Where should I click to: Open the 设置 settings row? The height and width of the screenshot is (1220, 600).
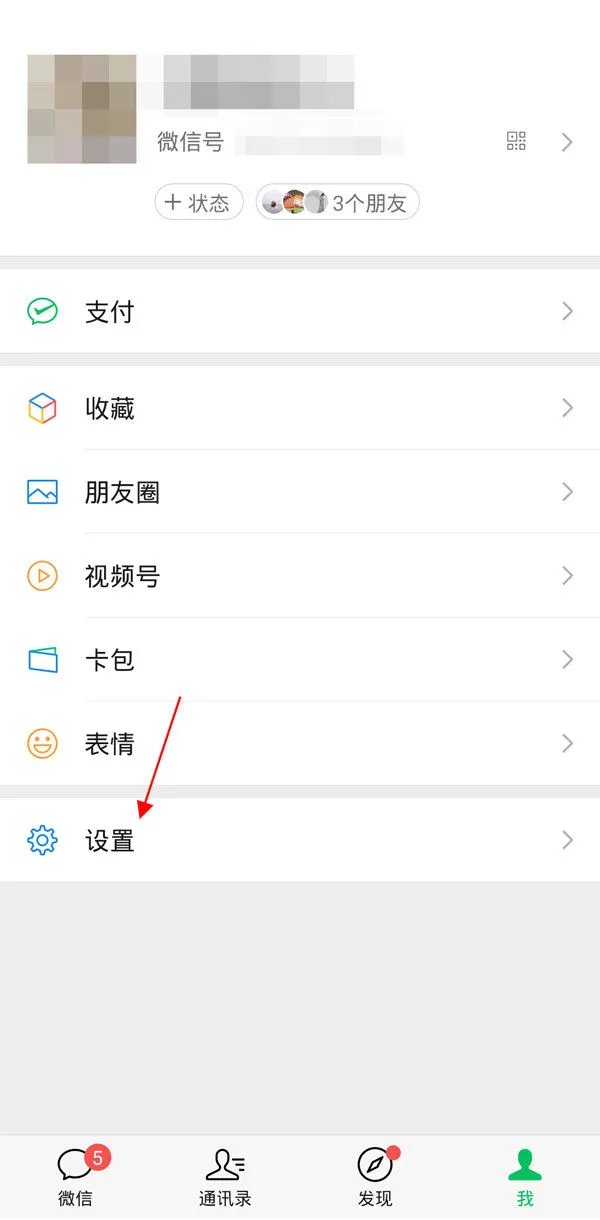[x=300, y=840]
